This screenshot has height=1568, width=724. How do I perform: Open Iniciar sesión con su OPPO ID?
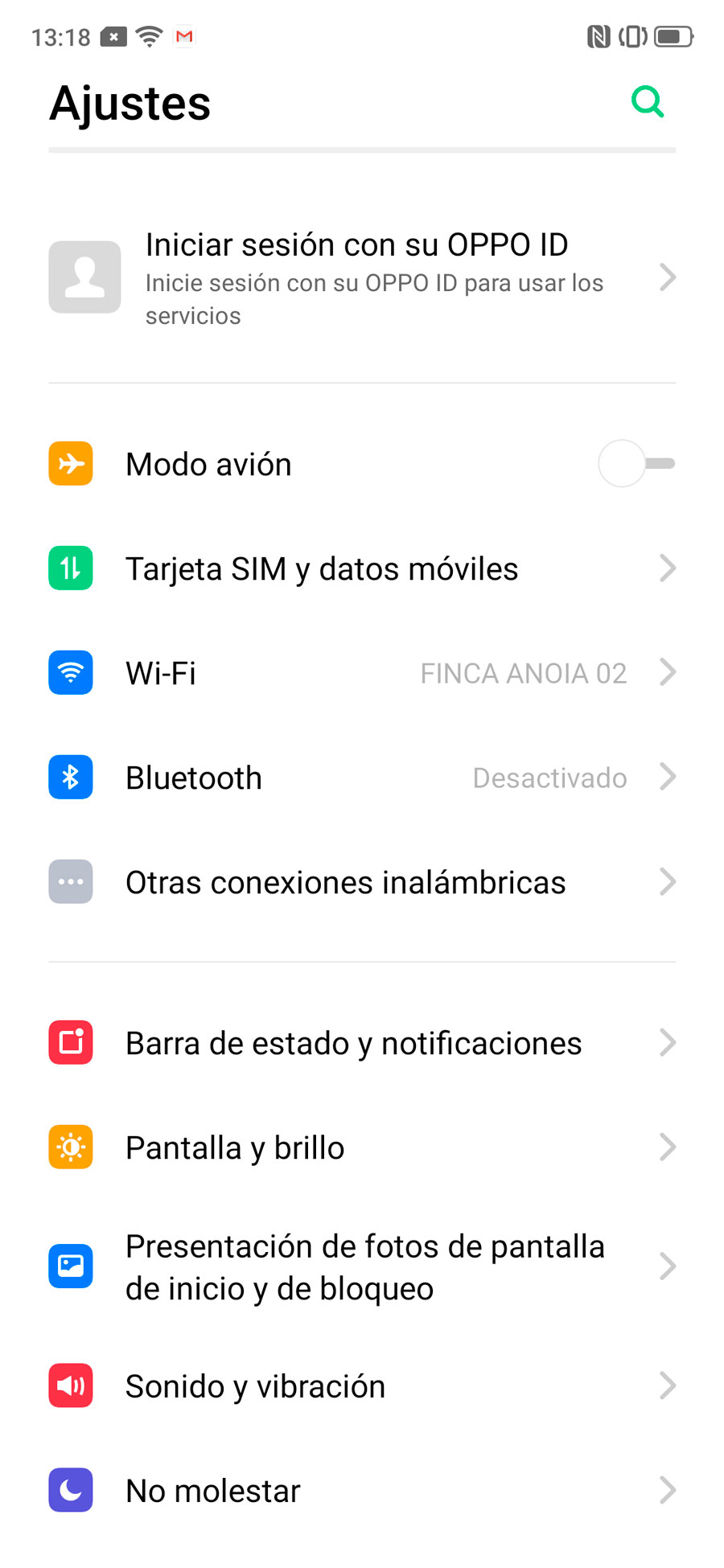click(x=362, y=277)
